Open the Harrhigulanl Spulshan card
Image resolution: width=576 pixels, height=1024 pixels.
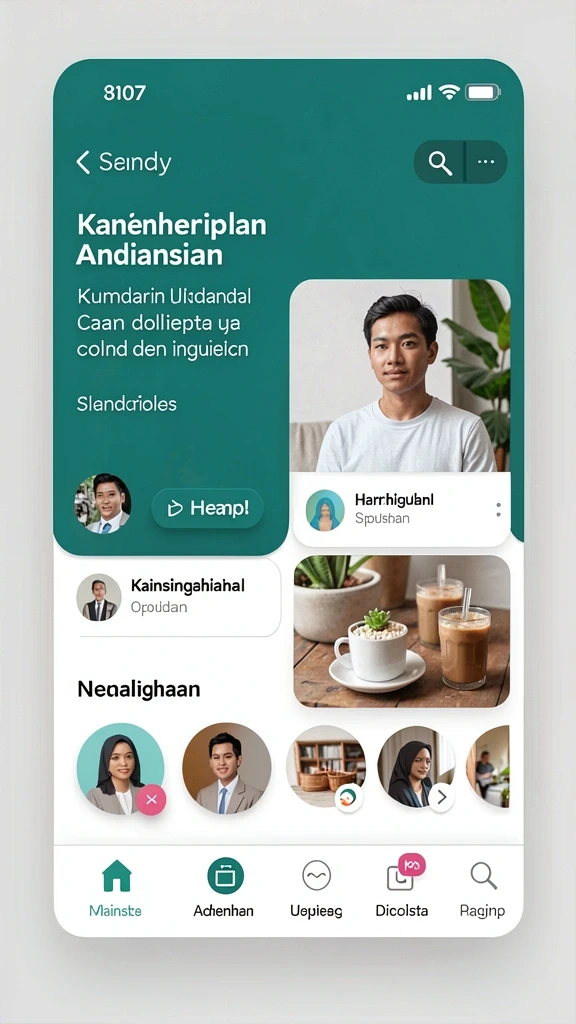401,510
